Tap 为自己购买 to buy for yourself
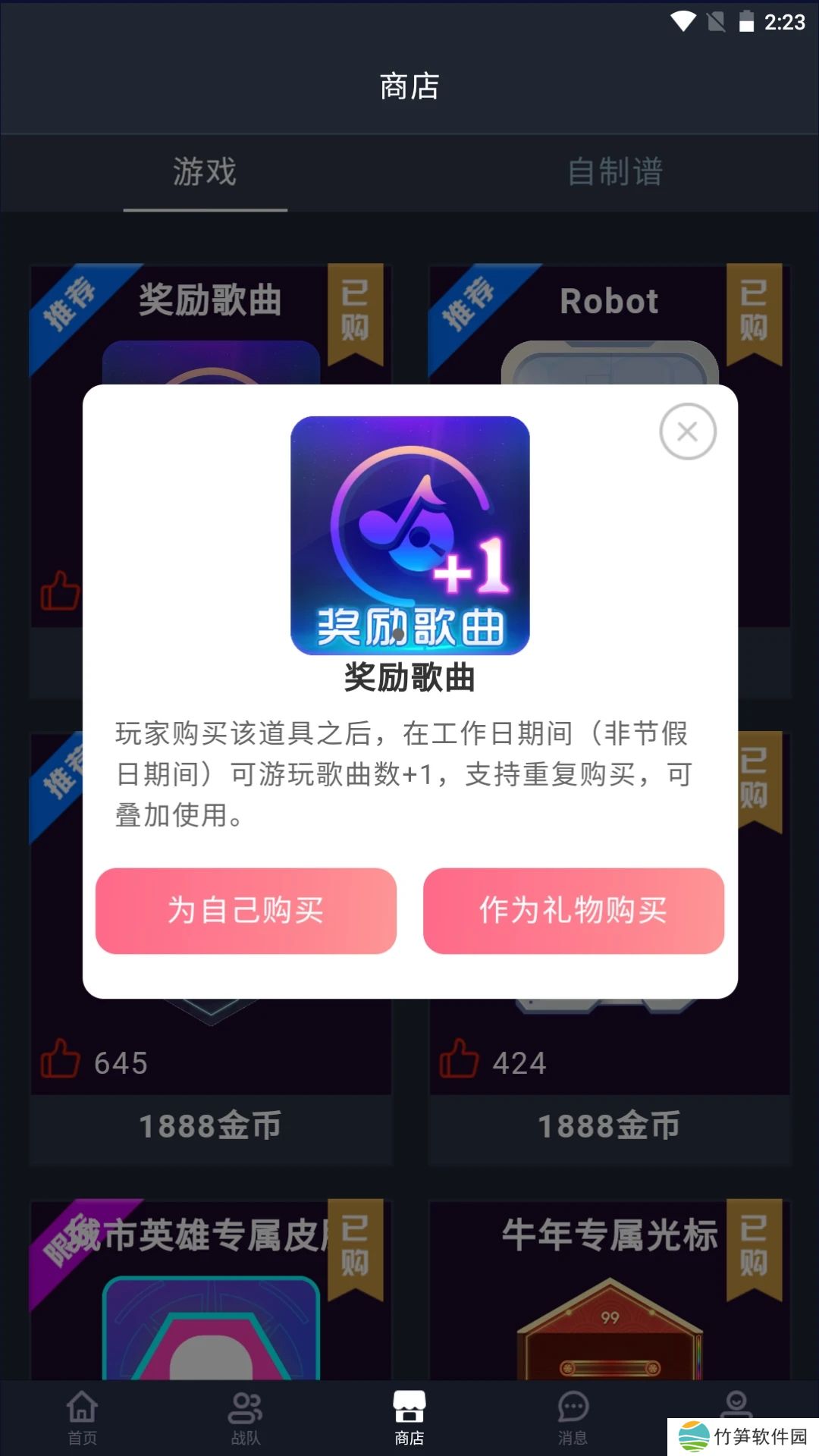The height and width of the screenshot is (1456, 819). pyautogui.click(x=246, y=910)
